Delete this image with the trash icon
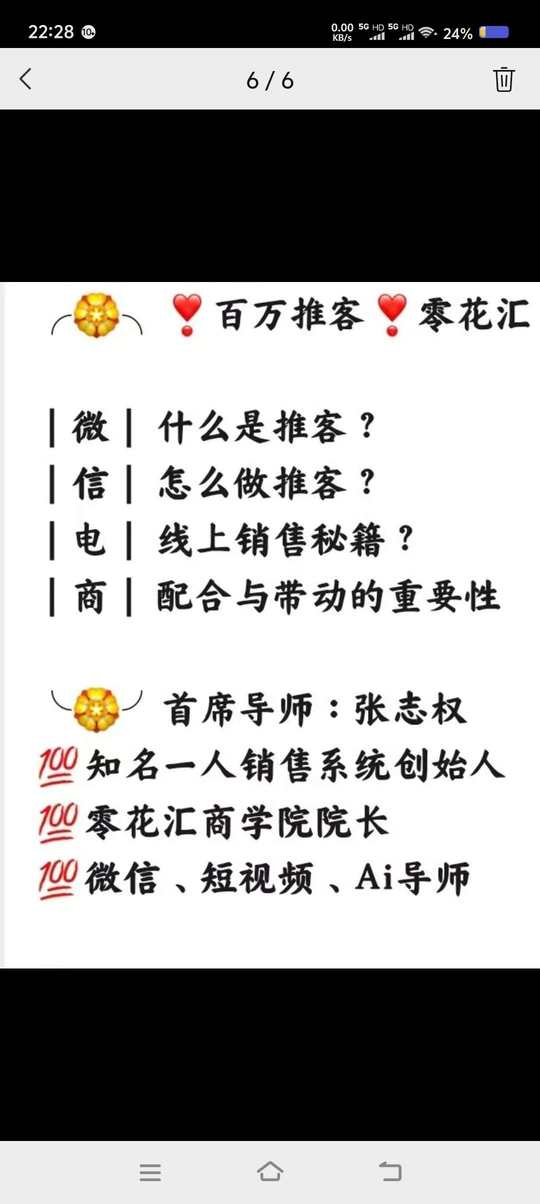The height and width of the screenshot is (1204, 540). (x=504, y=79)
